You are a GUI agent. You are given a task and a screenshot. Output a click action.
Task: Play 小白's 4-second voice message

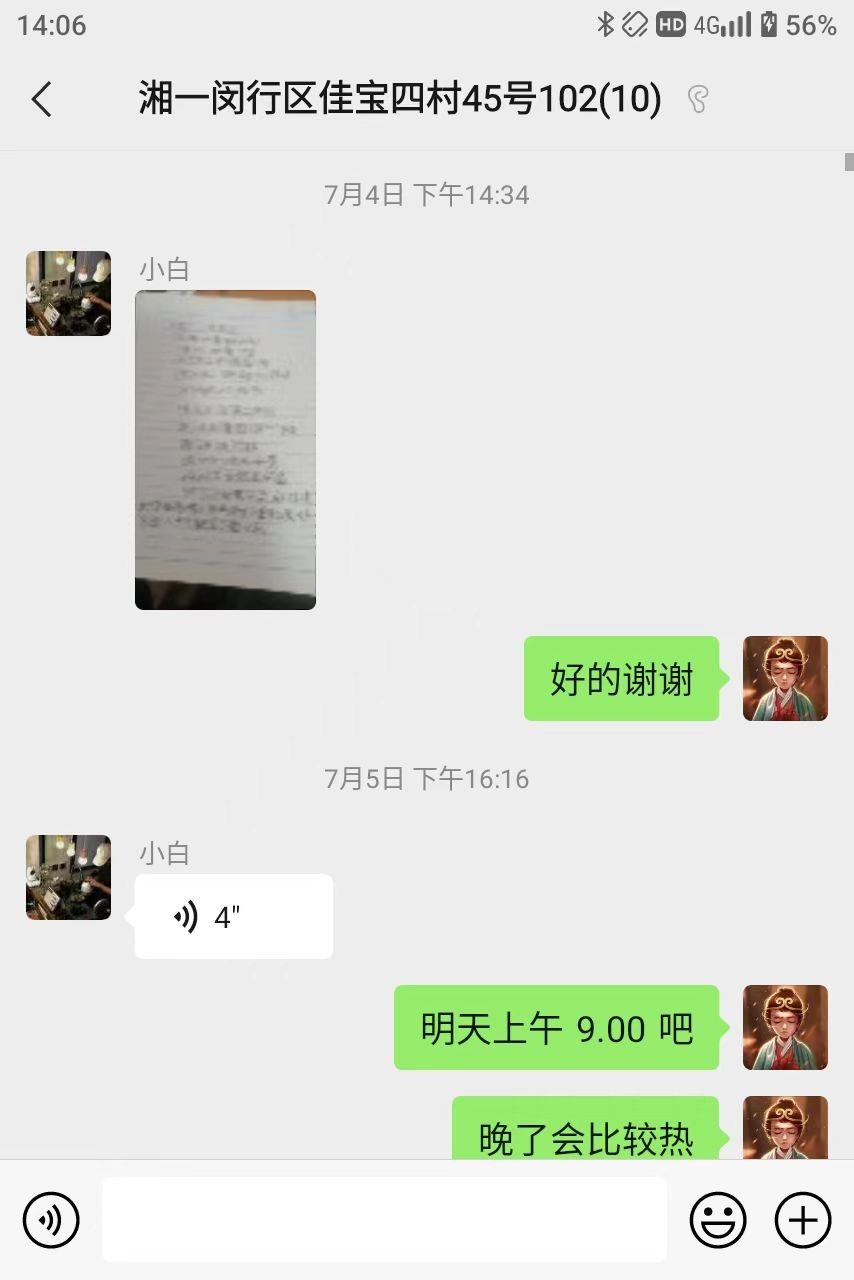[233, 916]
